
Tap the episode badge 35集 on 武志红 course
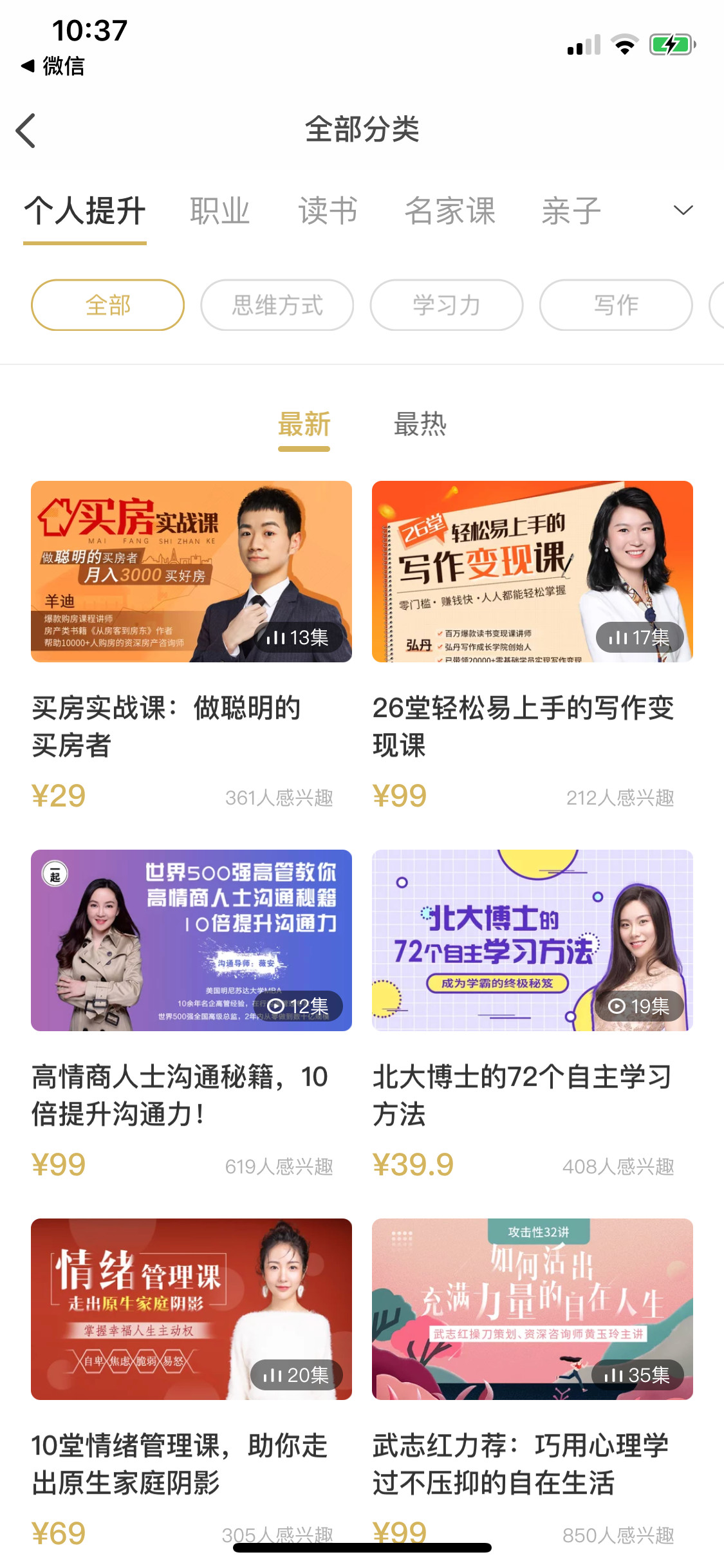point(638,1375)
